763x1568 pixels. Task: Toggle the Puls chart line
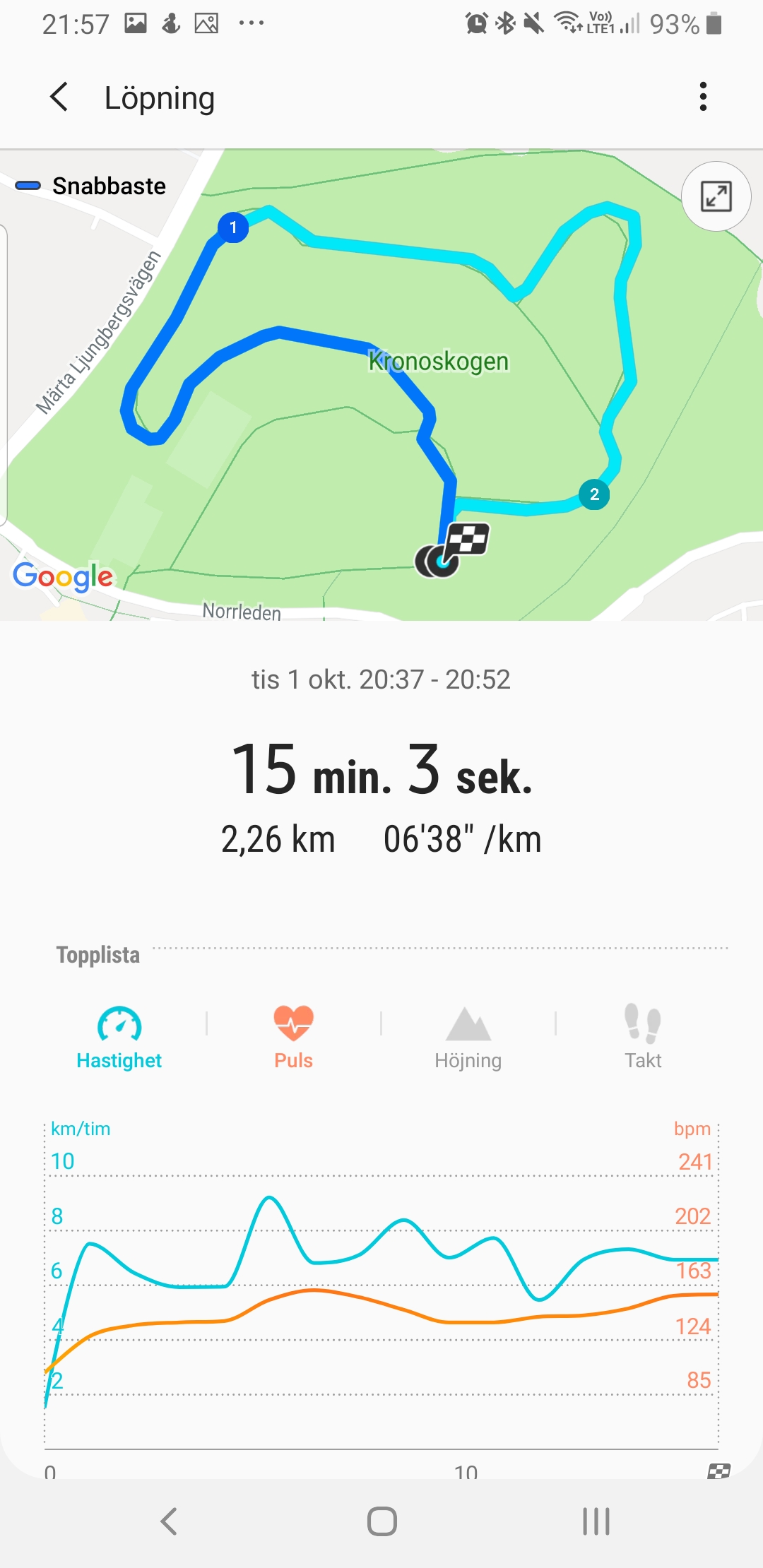pyautogui.click(x=293, y=1037)
